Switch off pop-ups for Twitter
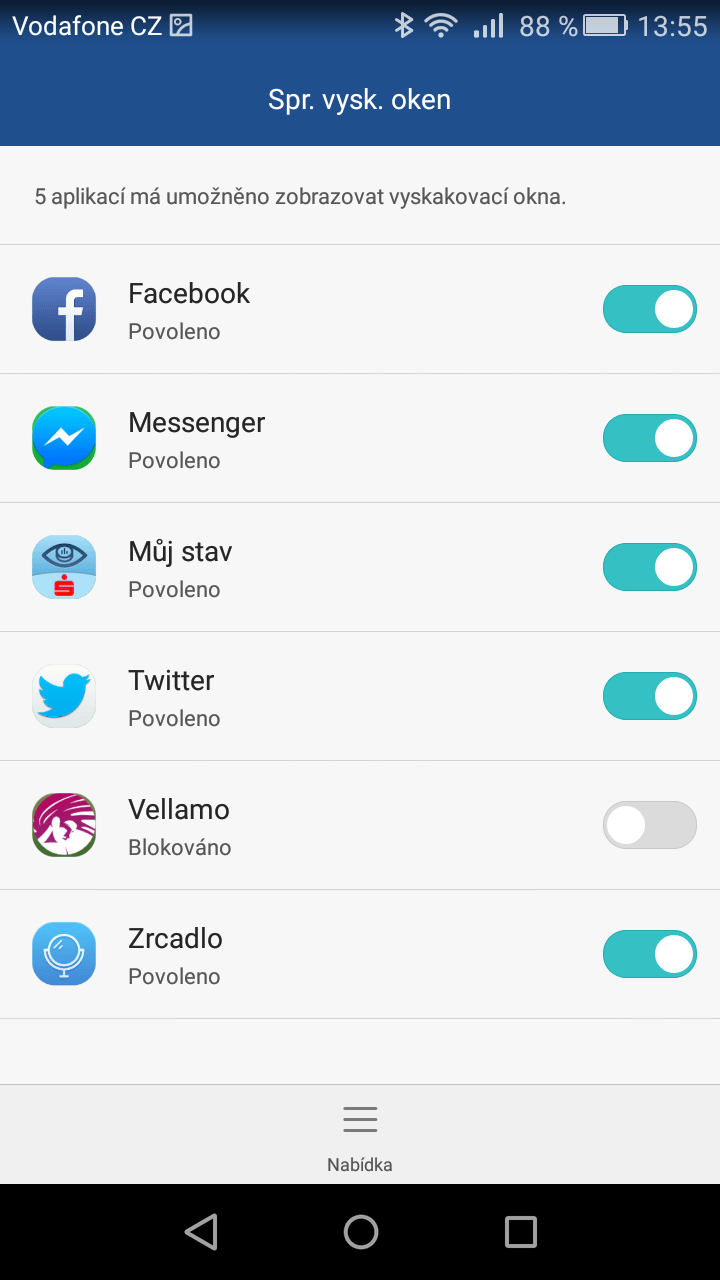 point(649,696)
